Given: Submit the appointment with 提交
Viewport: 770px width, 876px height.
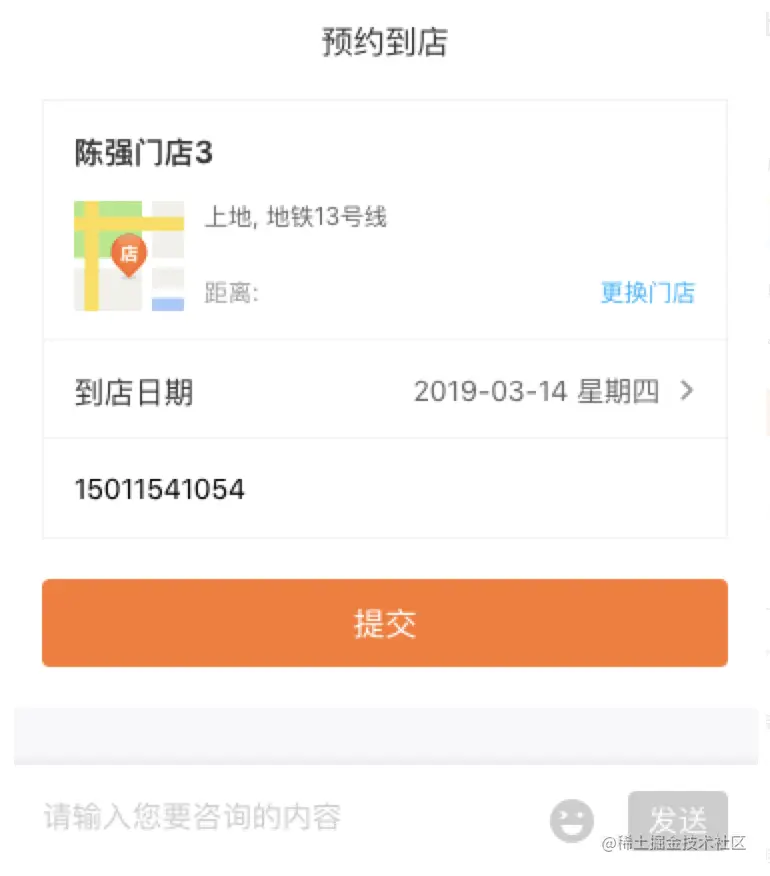Looking at the screenshot, I should point(384,623).
